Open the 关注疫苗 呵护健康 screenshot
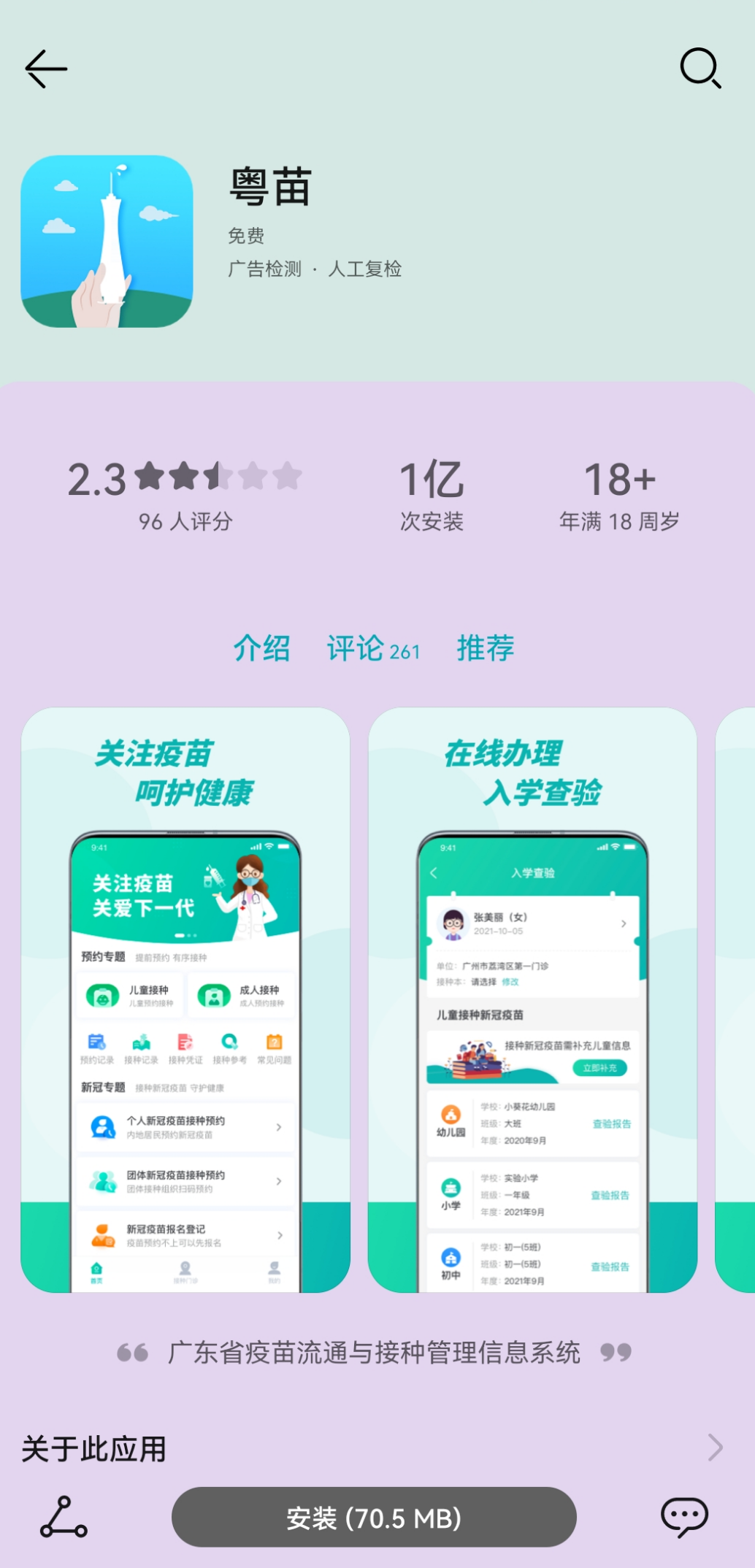The width and height of the screenshot is (755, 1568). [185, 1000]
